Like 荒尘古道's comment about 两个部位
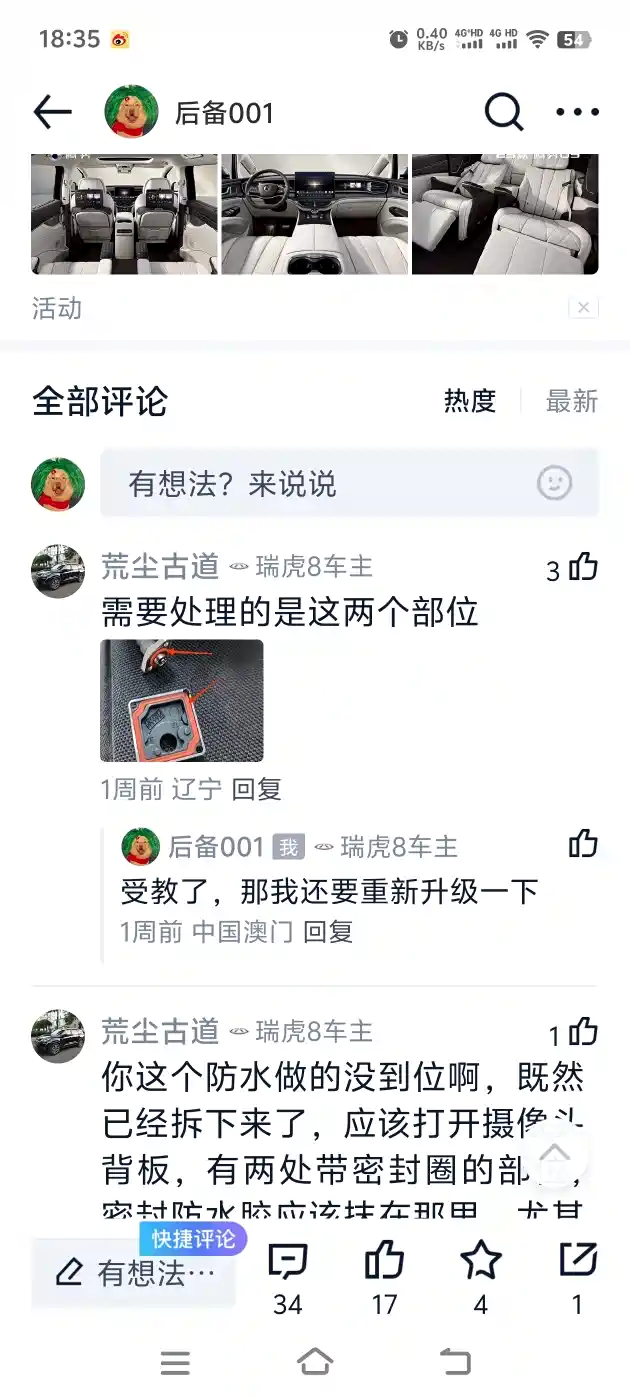Screen dimensions: 630x1400 pos(582,568)
